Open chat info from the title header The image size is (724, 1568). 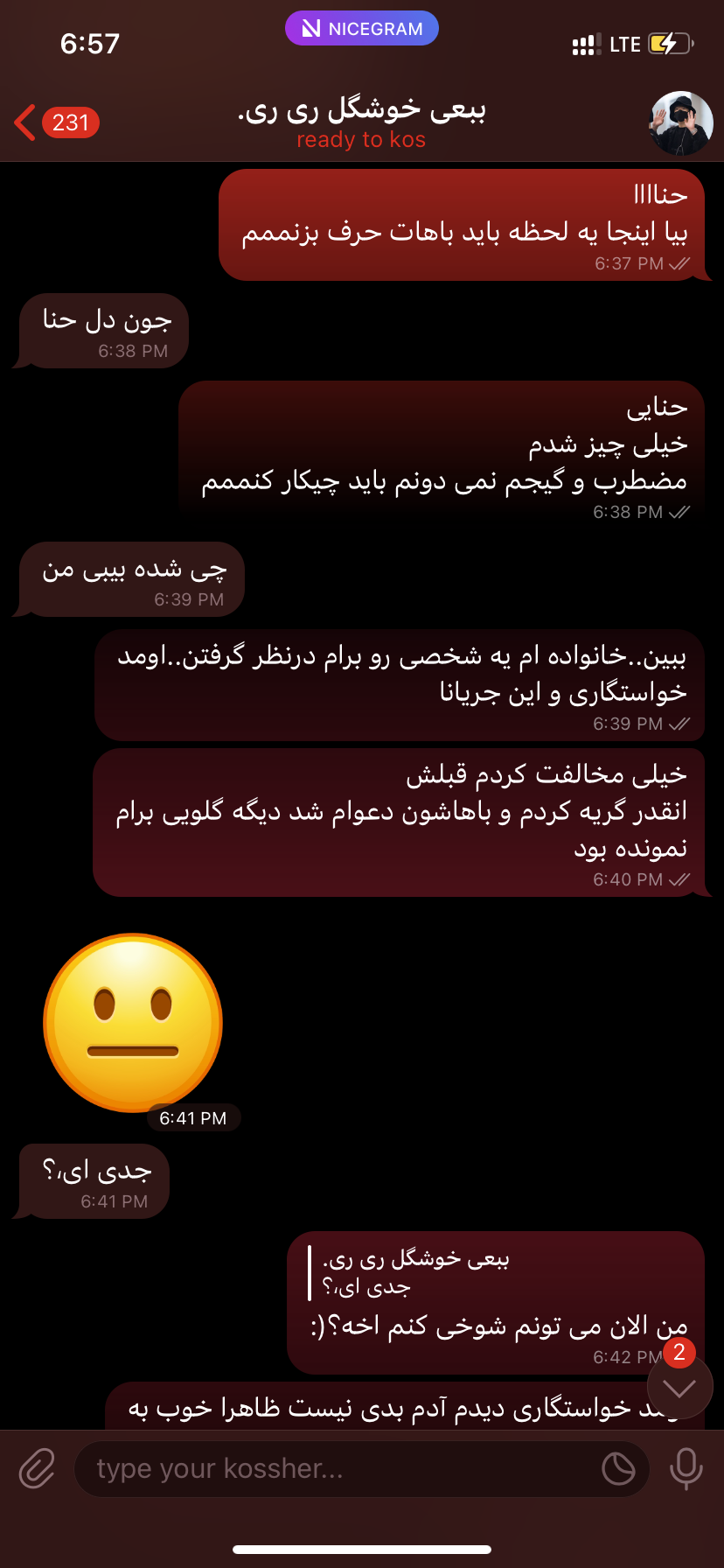pyautogui.click(x=361, y=123)
